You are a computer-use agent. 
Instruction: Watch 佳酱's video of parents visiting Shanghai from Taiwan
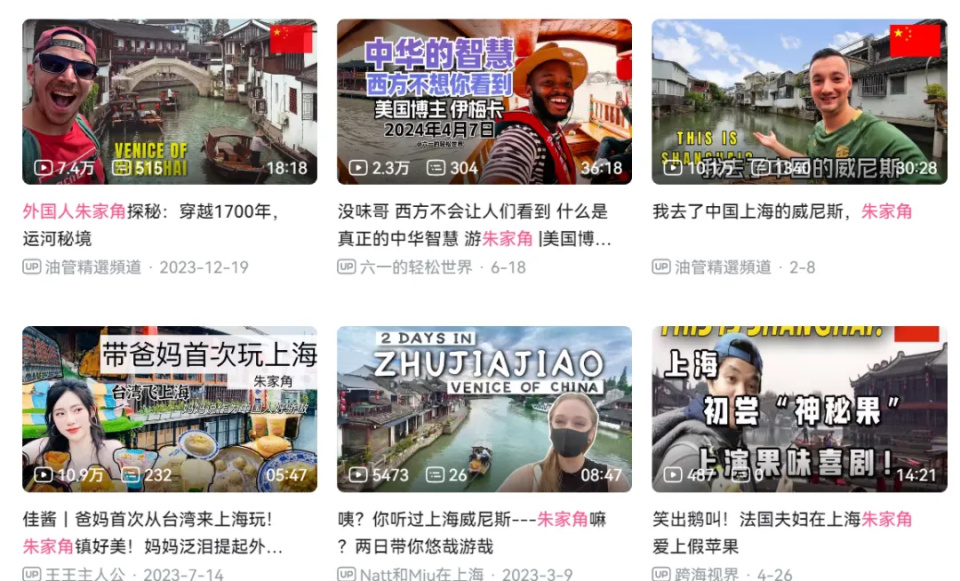169,409
